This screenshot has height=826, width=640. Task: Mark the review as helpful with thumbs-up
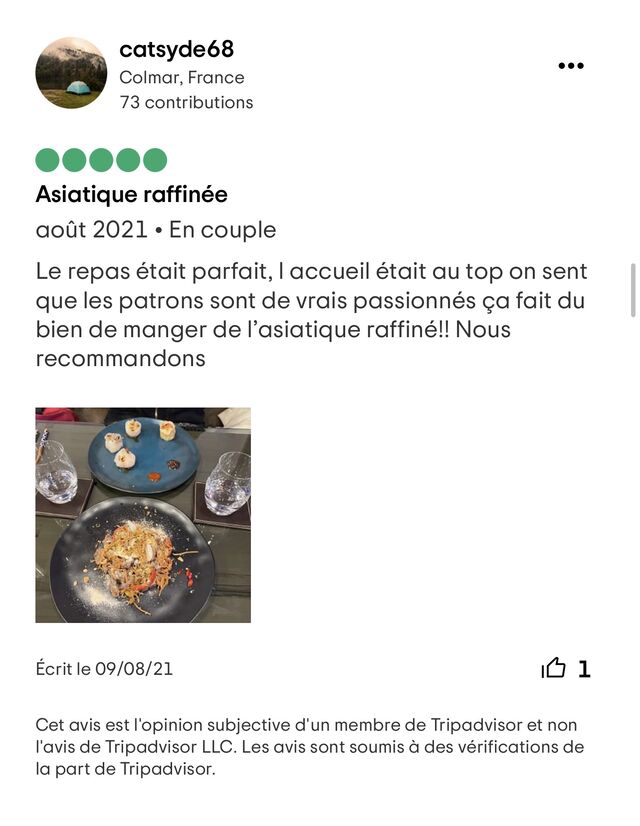(554, 669)
